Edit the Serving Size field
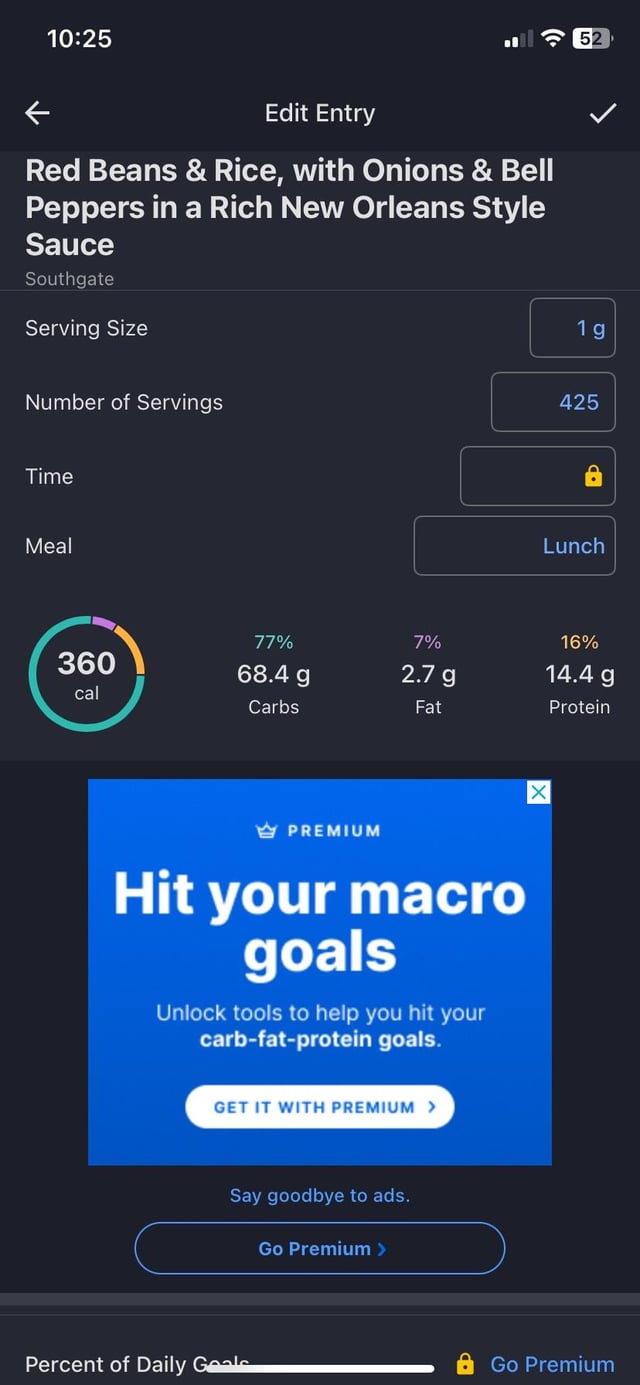This screenshot has width=640, height=1385. 572,328
